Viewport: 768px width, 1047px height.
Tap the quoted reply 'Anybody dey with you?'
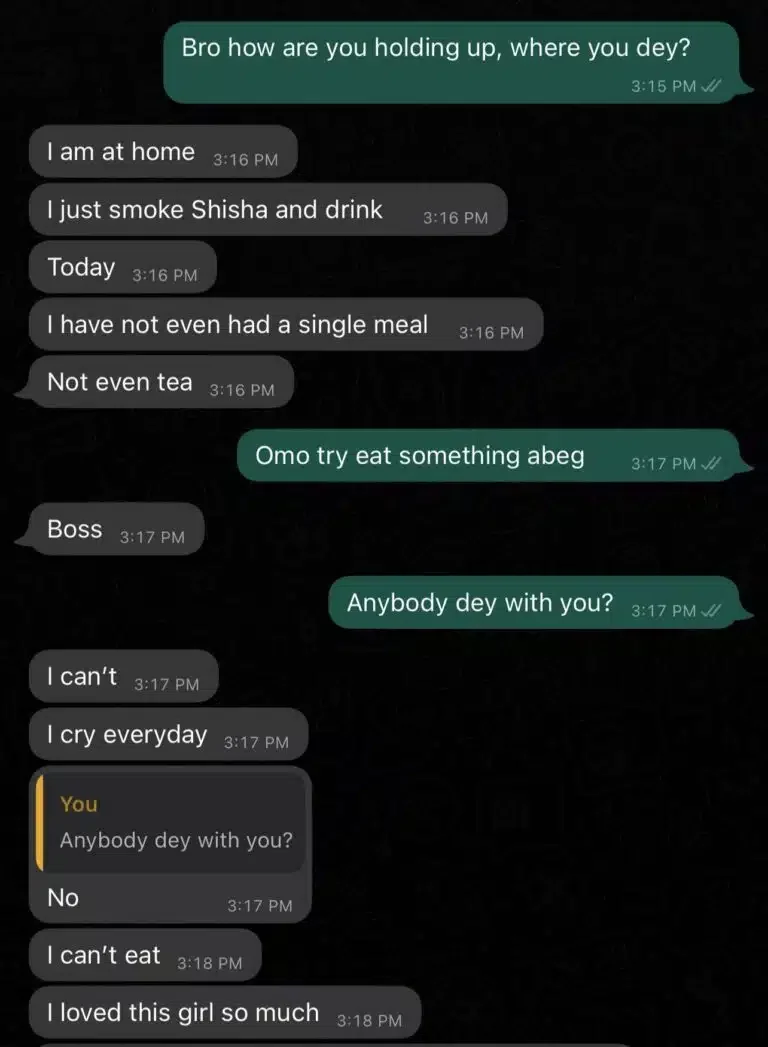pos(172,823)
